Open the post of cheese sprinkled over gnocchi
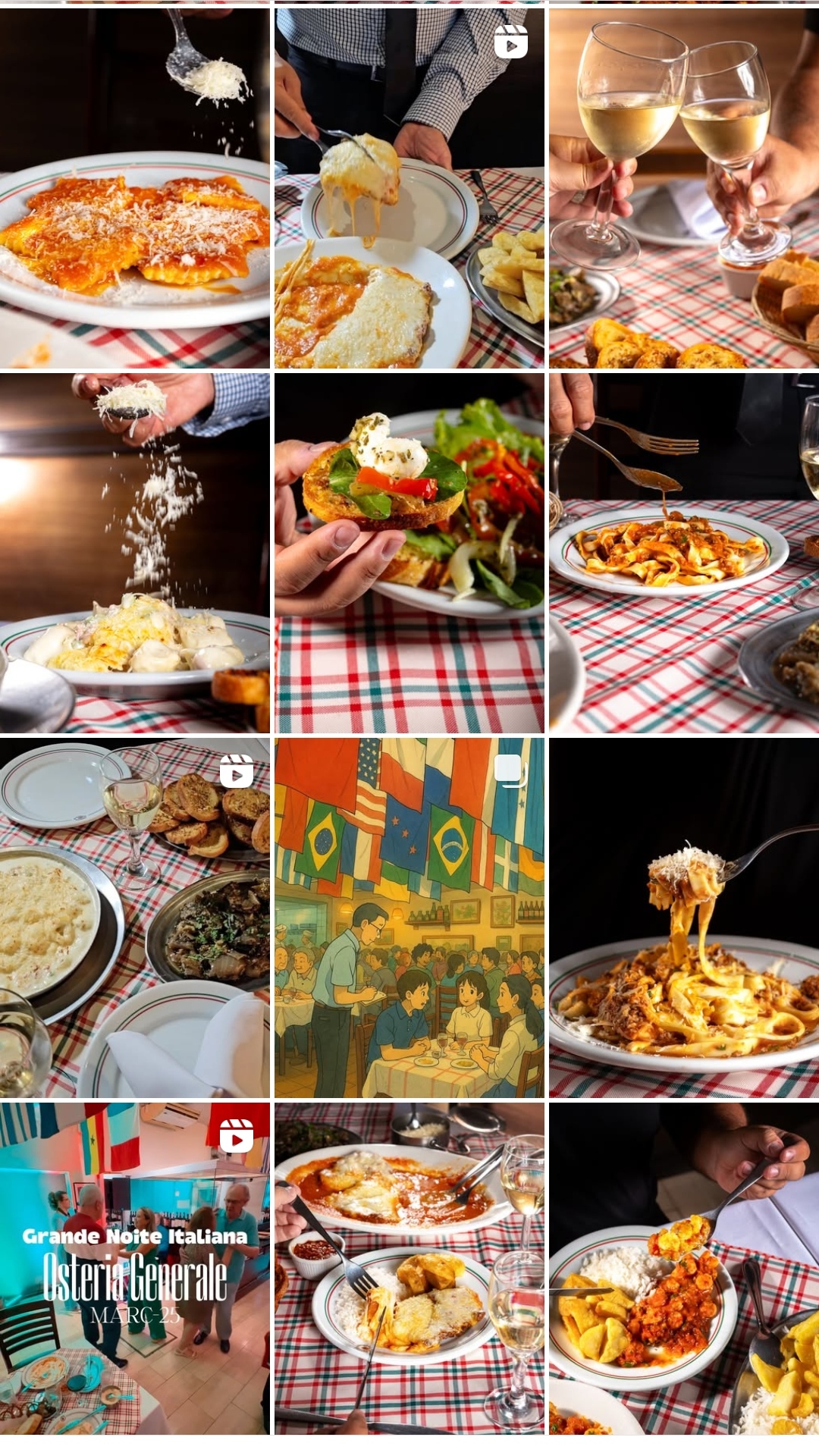The image size is (819, 1456). (x=134, y=553)
